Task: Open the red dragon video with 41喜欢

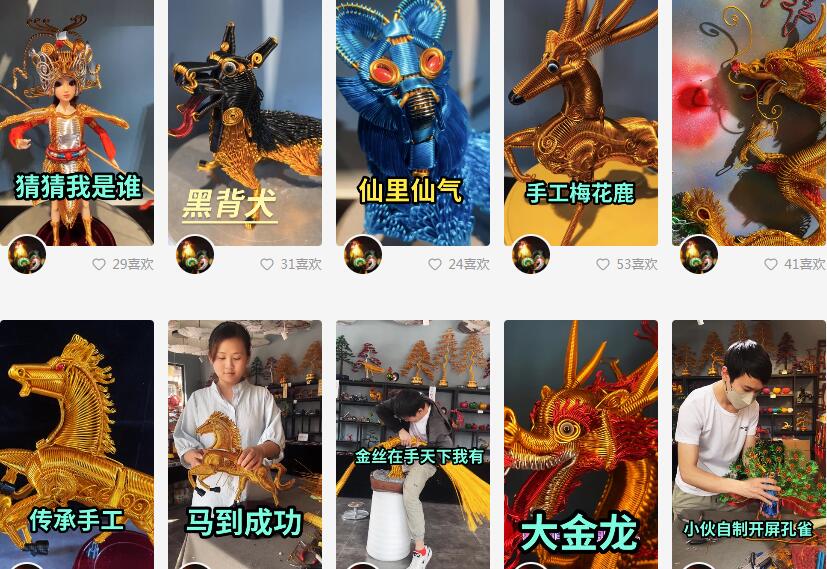Action: coord(749,120)
